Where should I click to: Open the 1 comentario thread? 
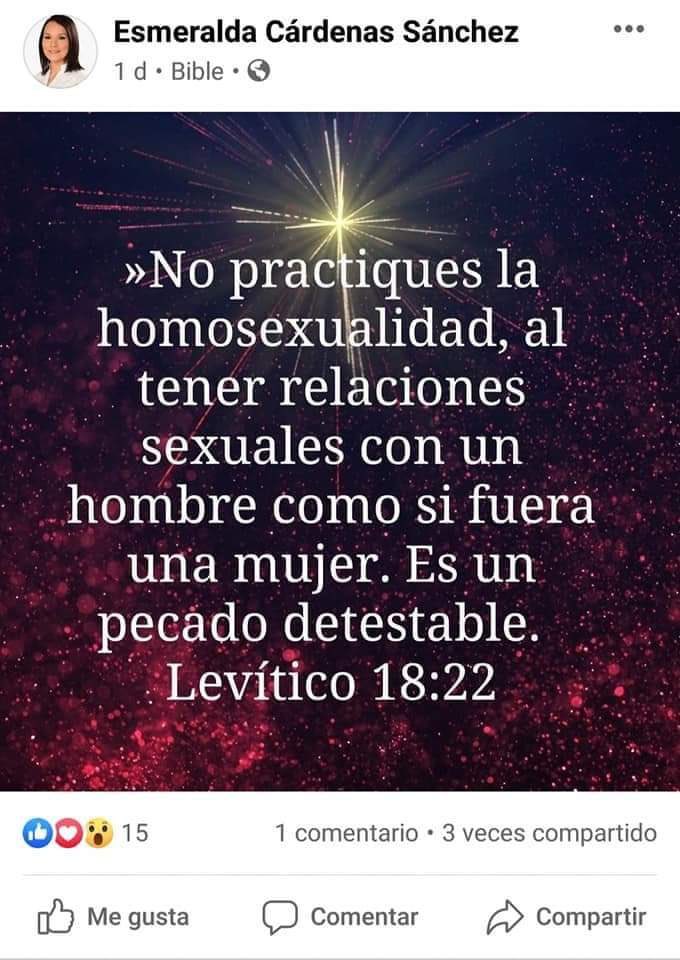346,833
